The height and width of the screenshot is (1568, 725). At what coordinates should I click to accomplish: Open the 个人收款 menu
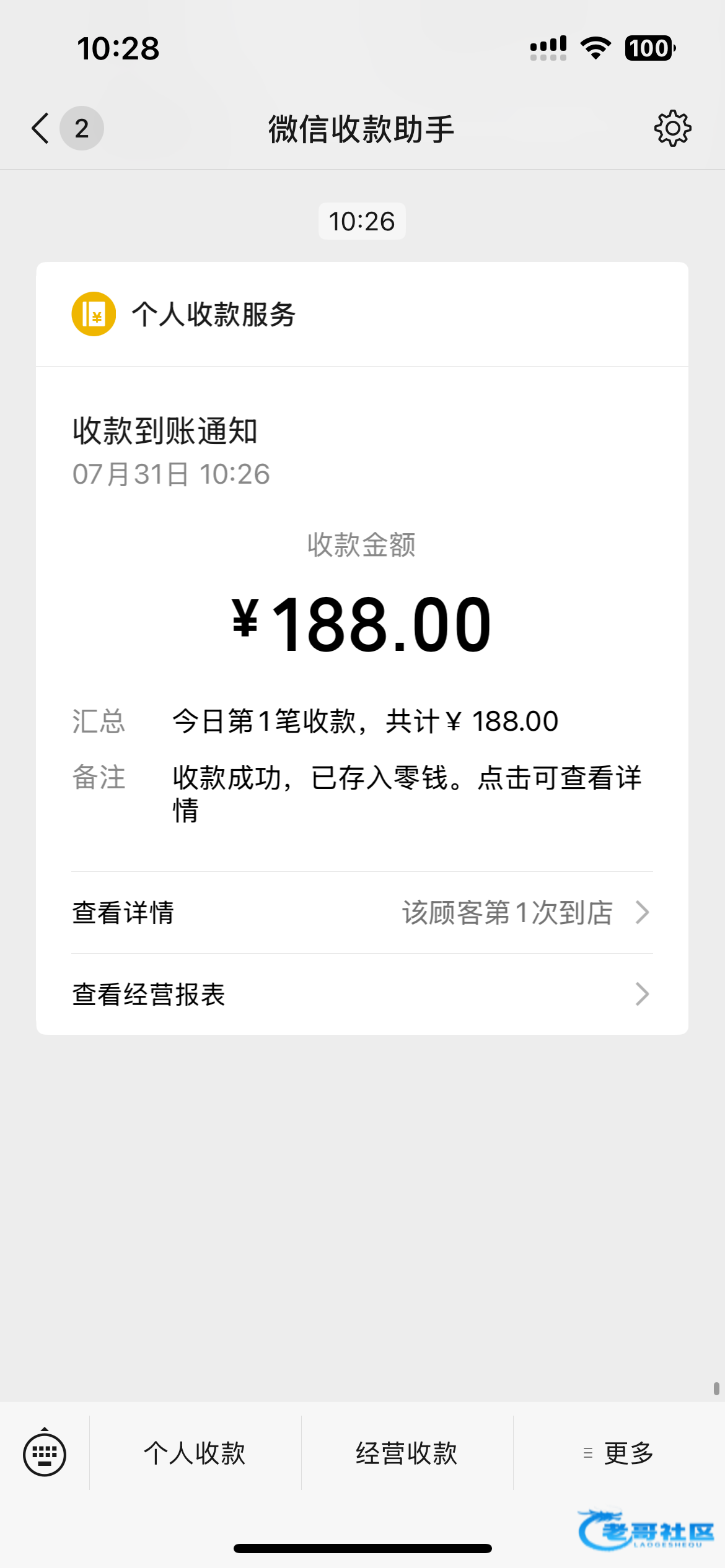[x=195, y=1453]
